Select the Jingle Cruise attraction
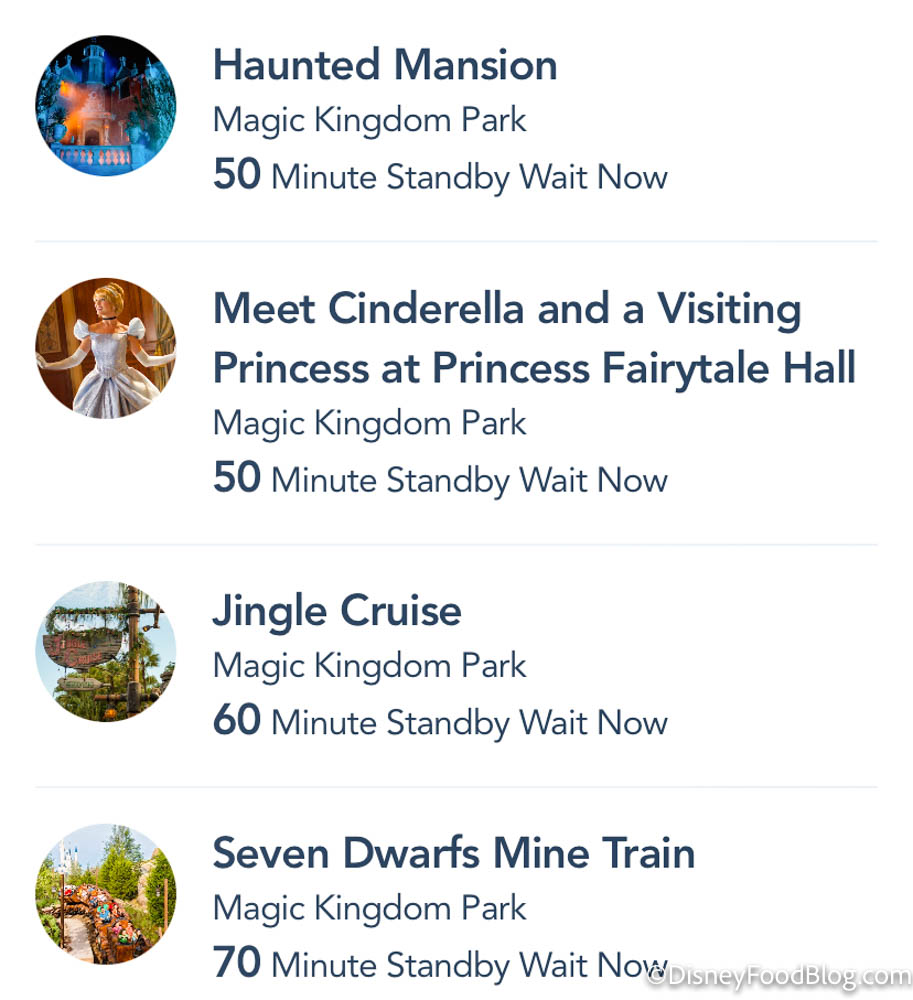 pyautogui.click(x=337, y=611)
